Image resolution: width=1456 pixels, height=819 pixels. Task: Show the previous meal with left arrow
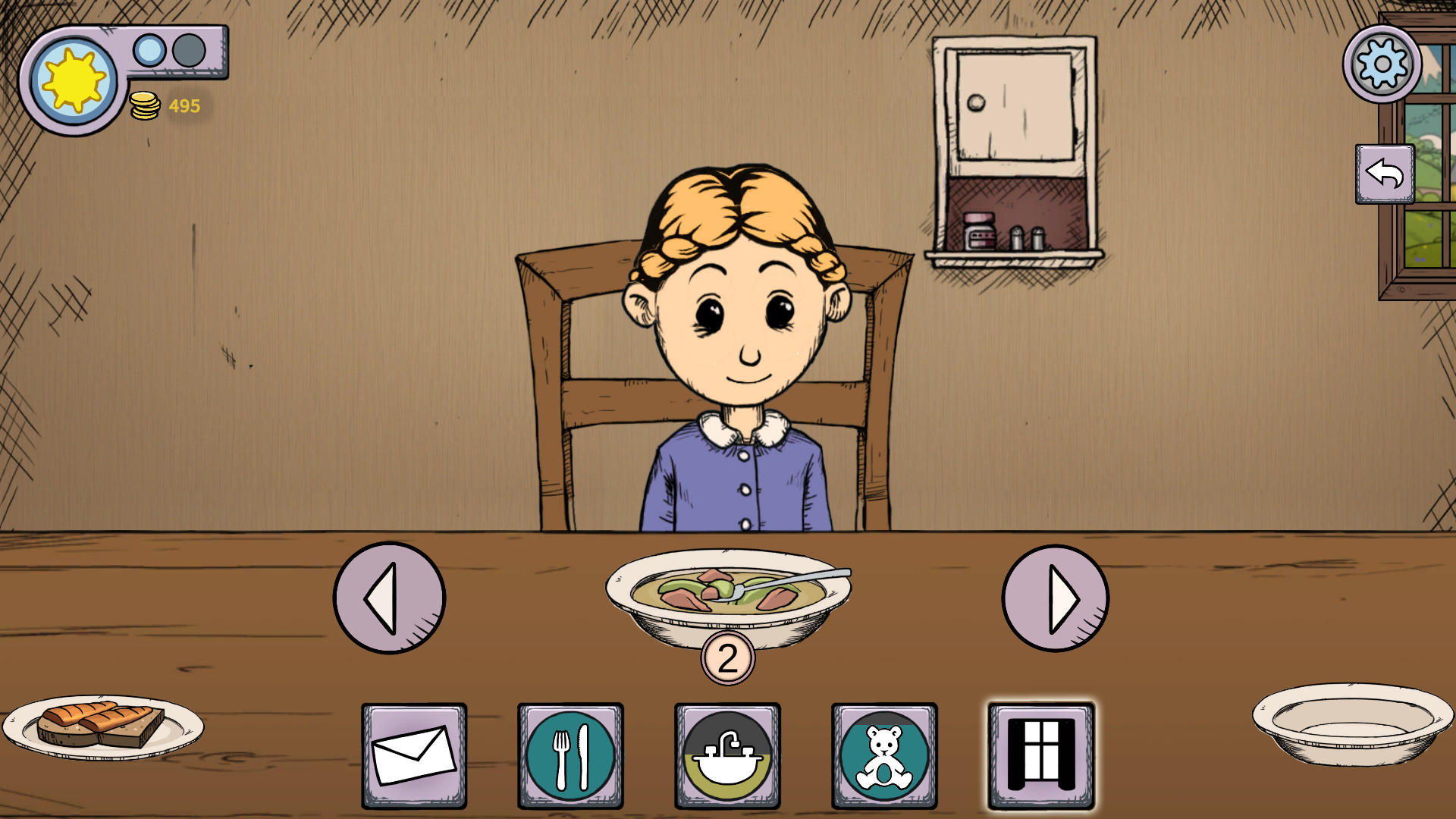tap(389, 598)
